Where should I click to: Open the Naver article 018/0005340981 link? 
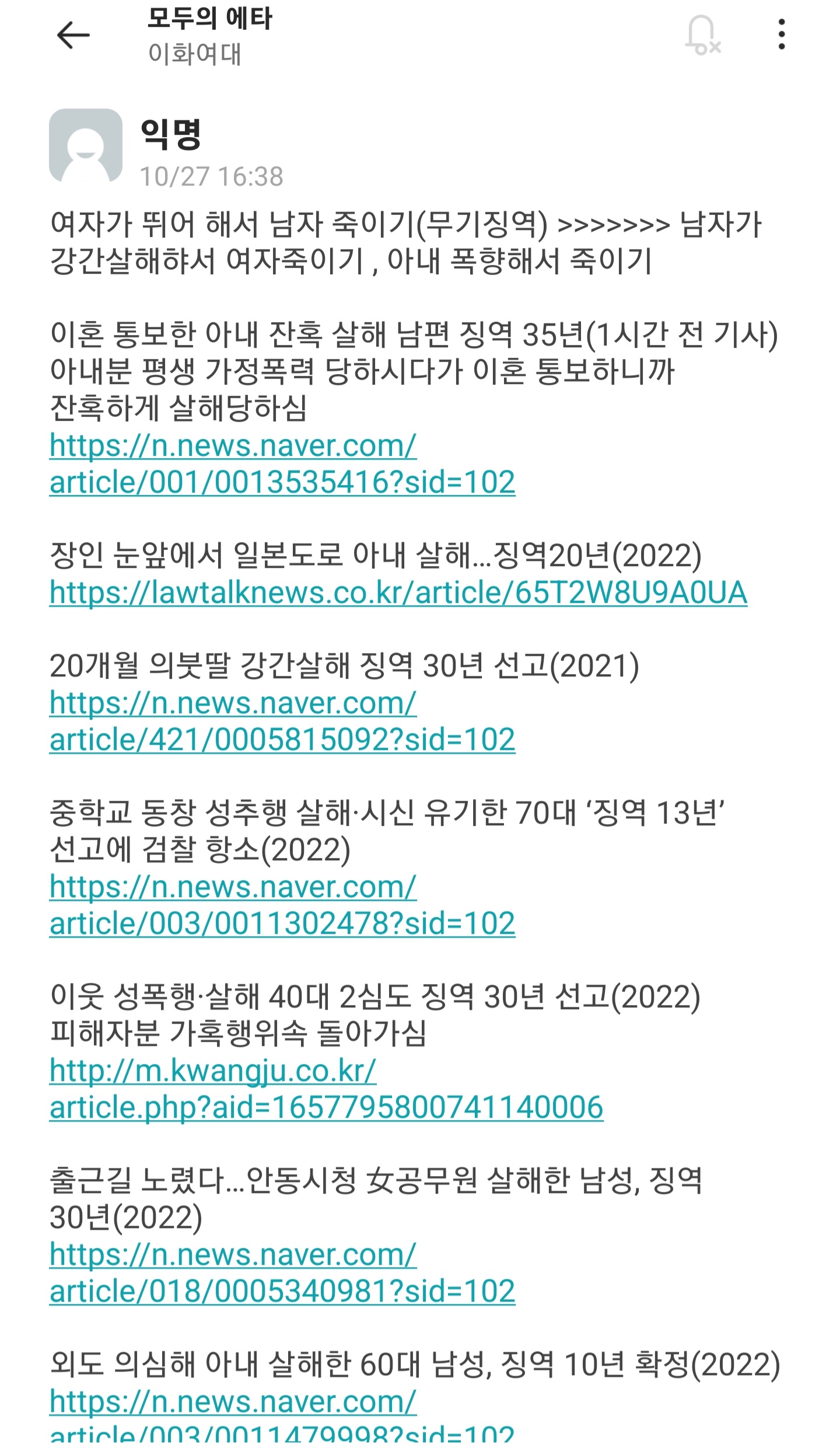click(282, 1274)
